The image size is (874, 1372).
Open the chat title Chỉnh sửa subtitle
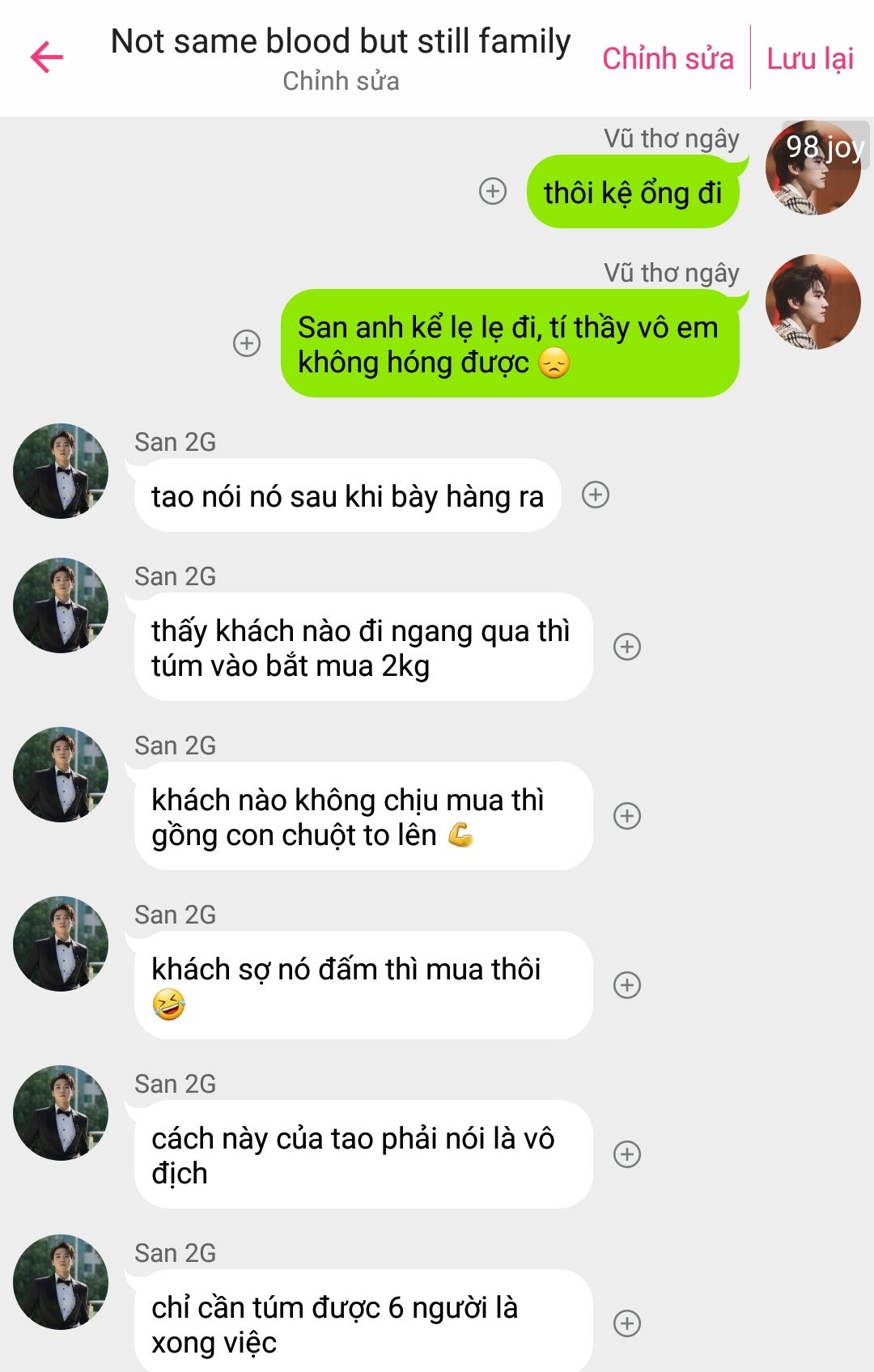click(x=341, y=81)
